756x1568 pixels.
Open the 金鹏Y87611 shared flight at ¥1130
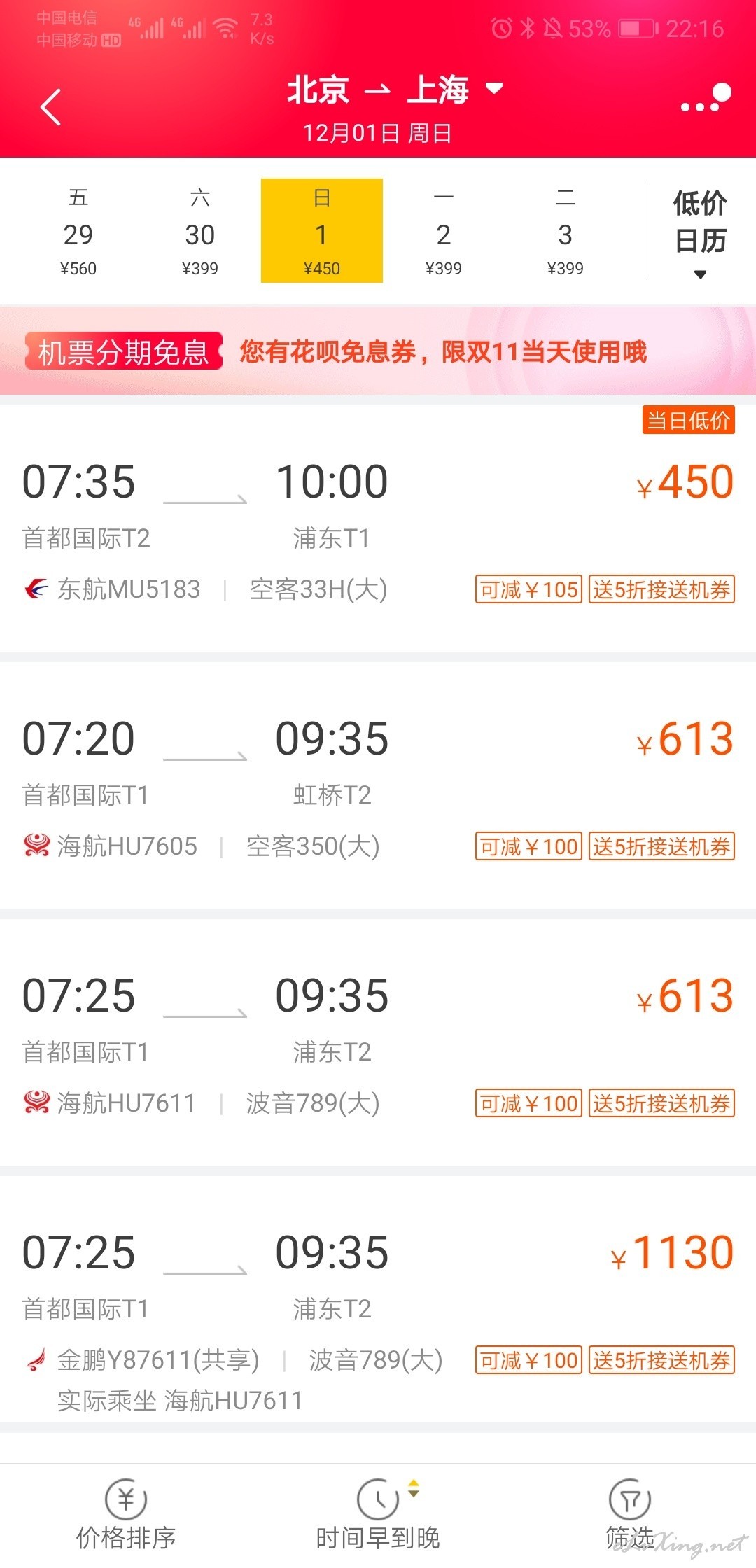378,1299
